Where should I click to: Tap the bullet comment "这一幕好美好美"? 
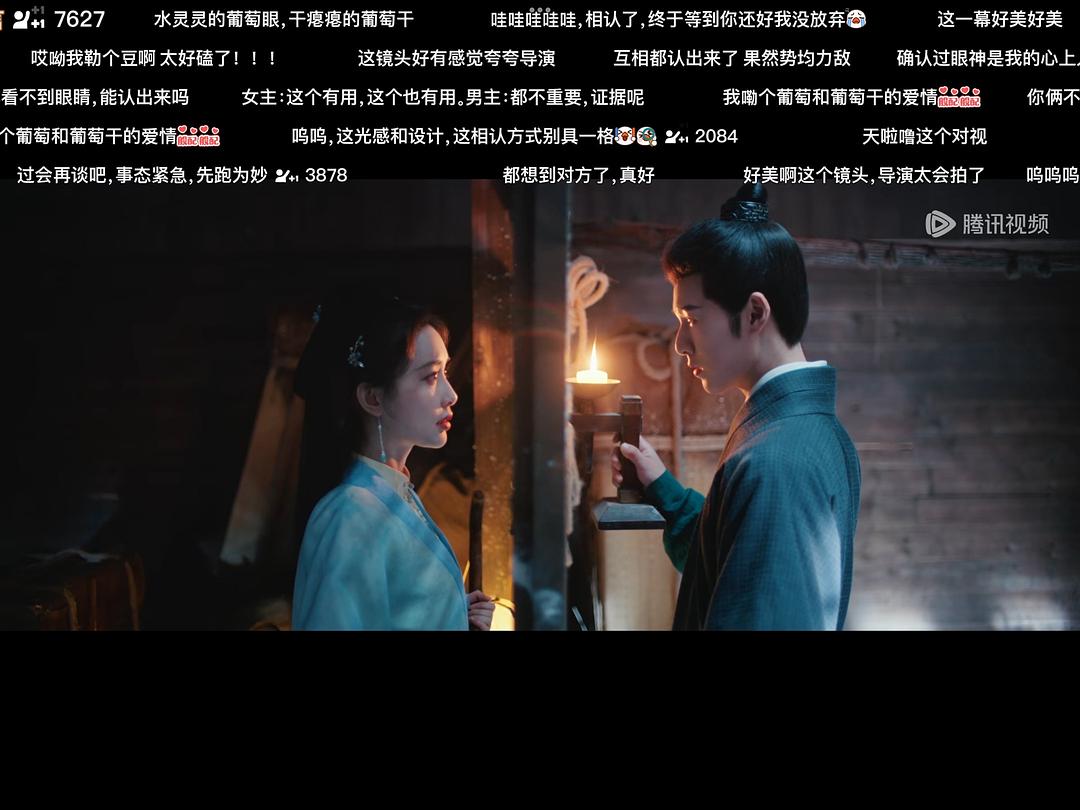click(x=999, y=19)
